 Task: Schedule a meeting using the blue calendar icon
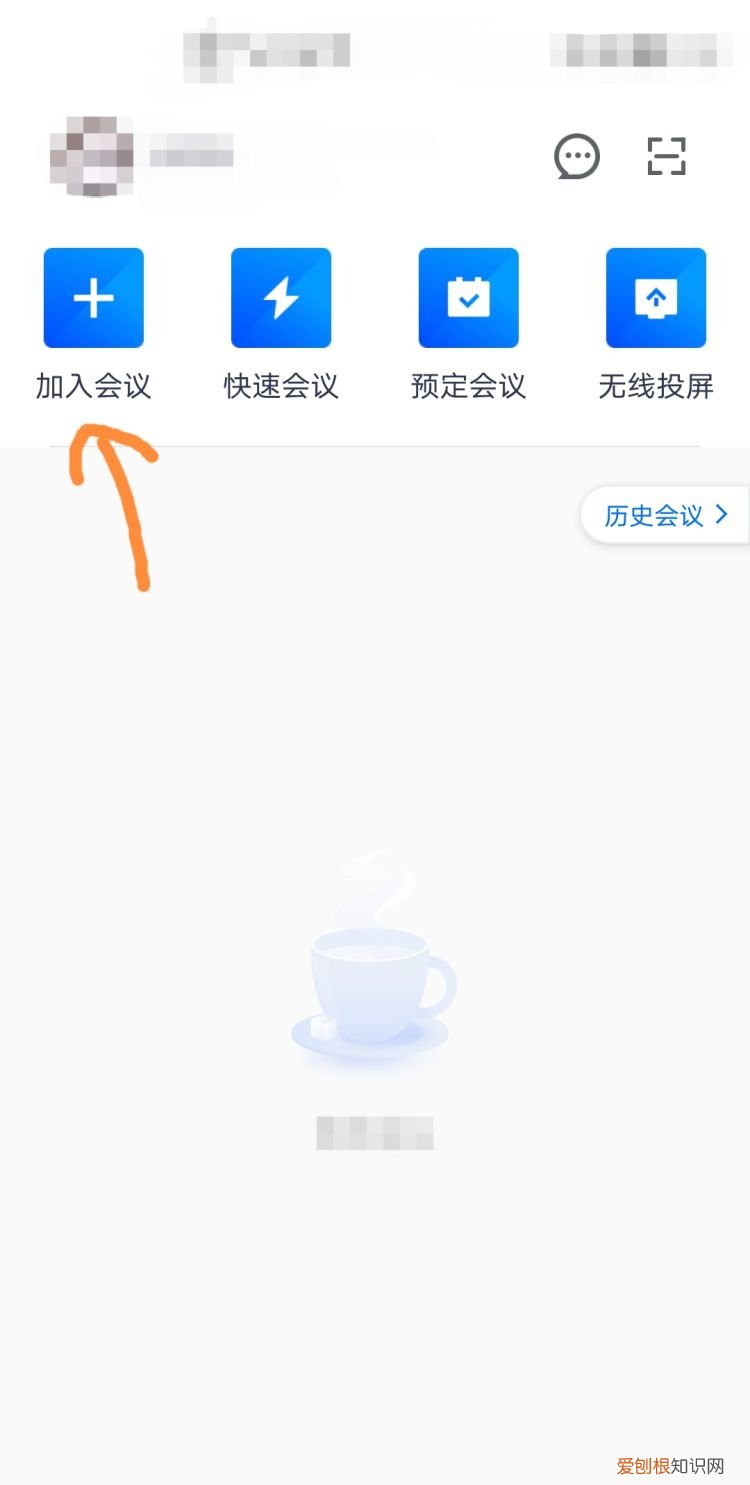467,296
